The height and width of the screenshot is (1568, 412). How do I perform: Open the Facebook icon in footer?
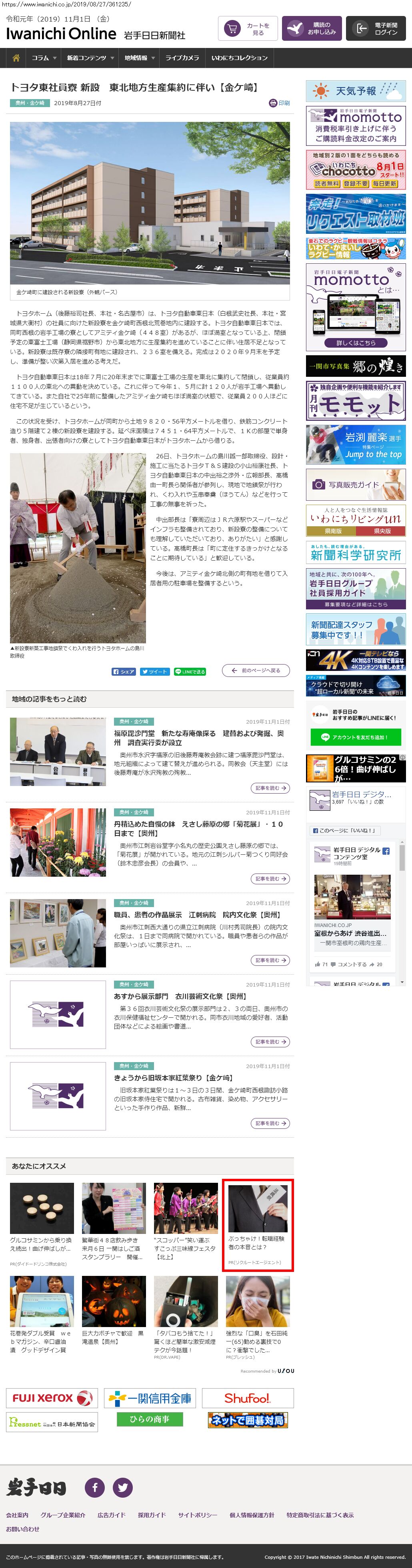click(94, 1488)
